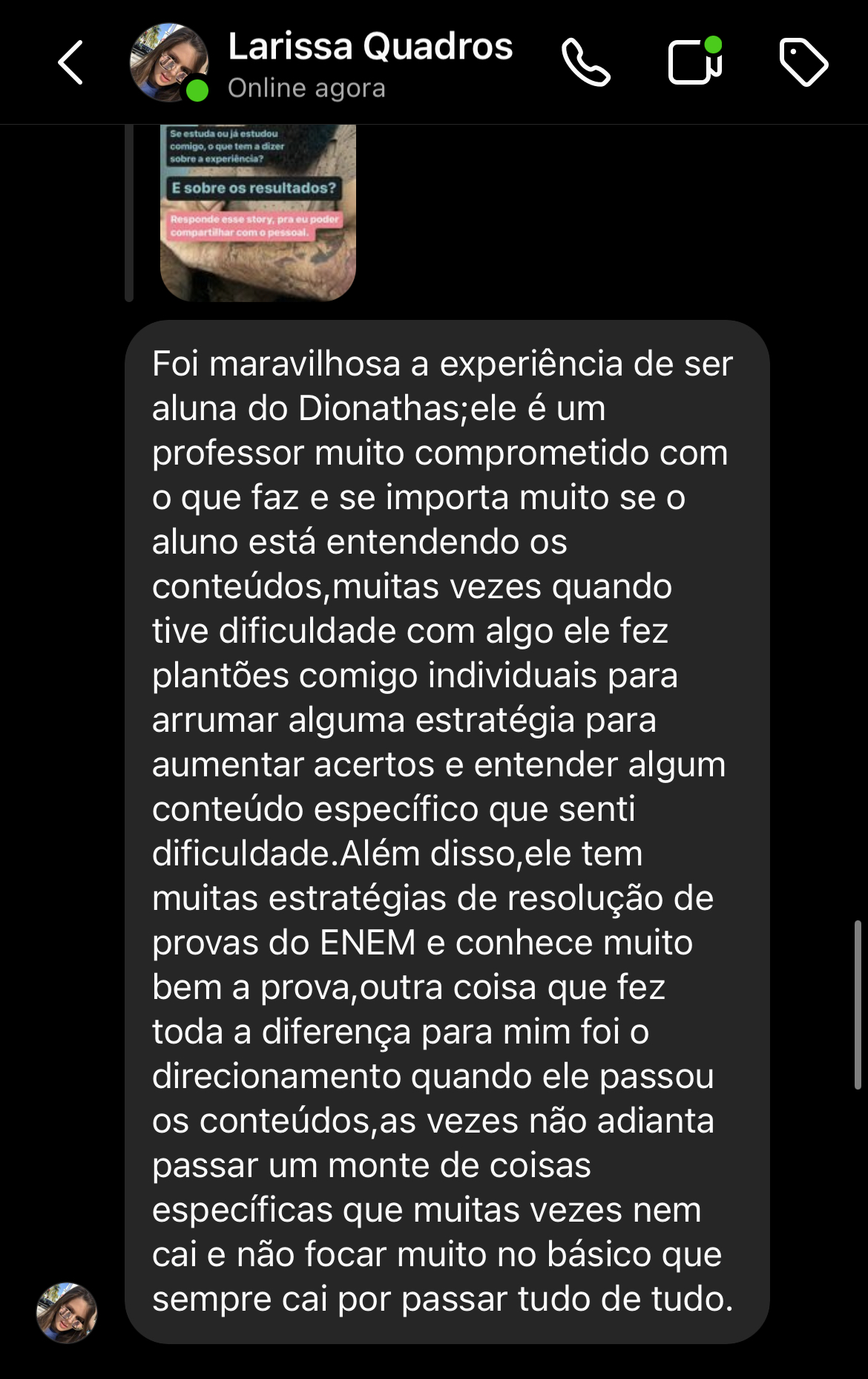Open the label tag options

[803, 62]
